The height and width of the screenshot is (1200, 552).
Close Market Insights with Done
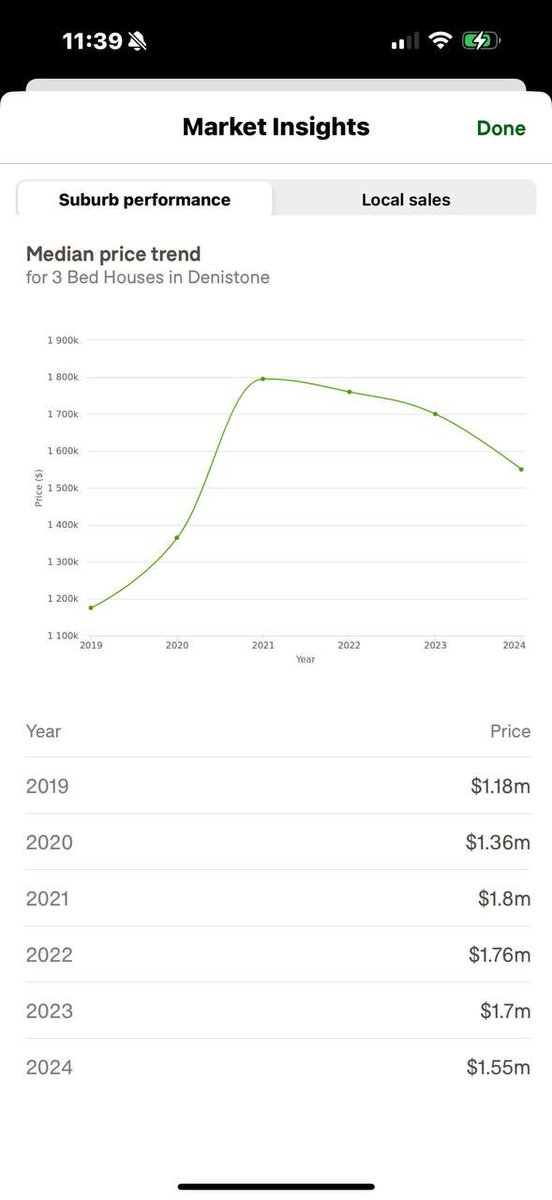[x=501, y=128]
